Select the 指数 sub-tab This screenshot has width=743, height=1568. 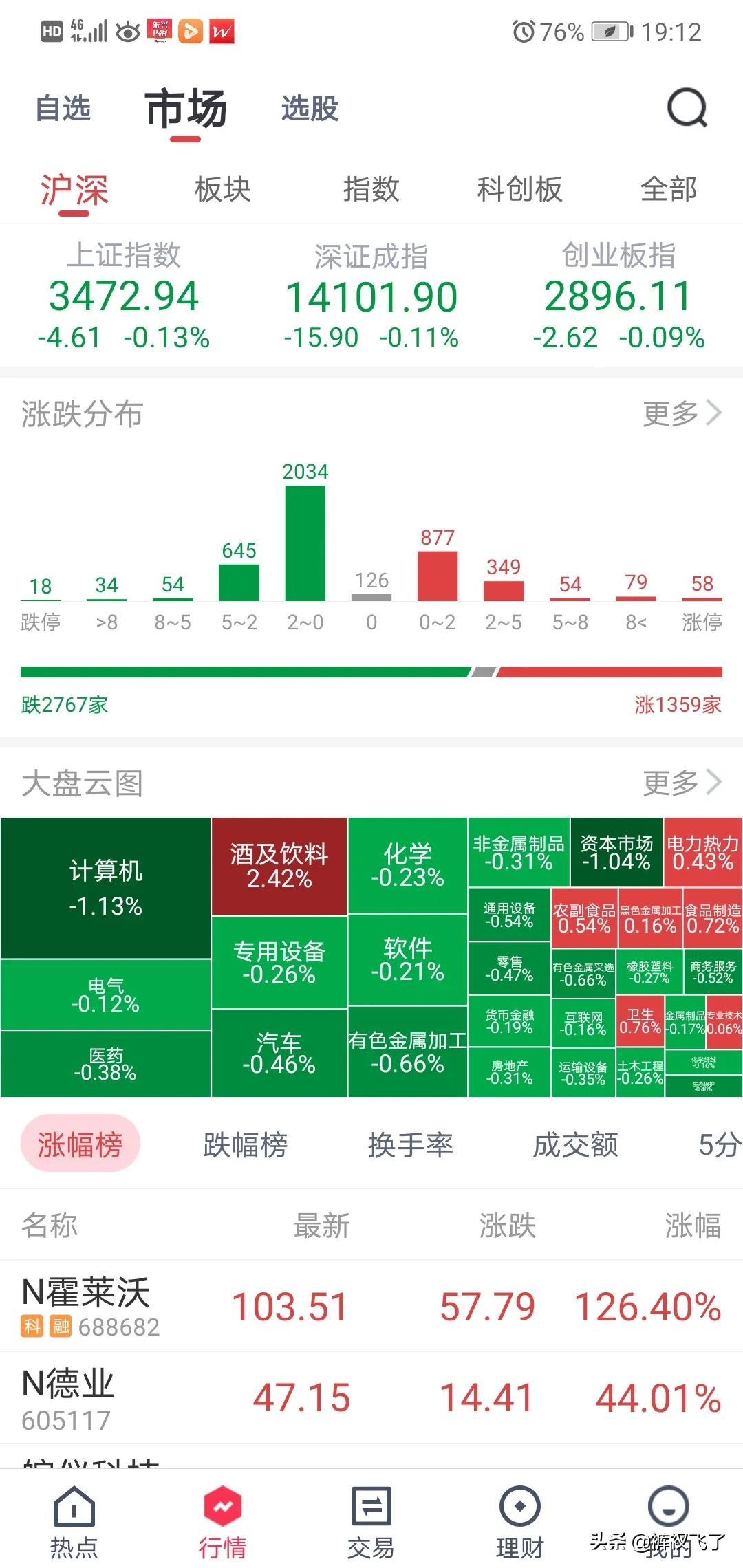[371, 189]
